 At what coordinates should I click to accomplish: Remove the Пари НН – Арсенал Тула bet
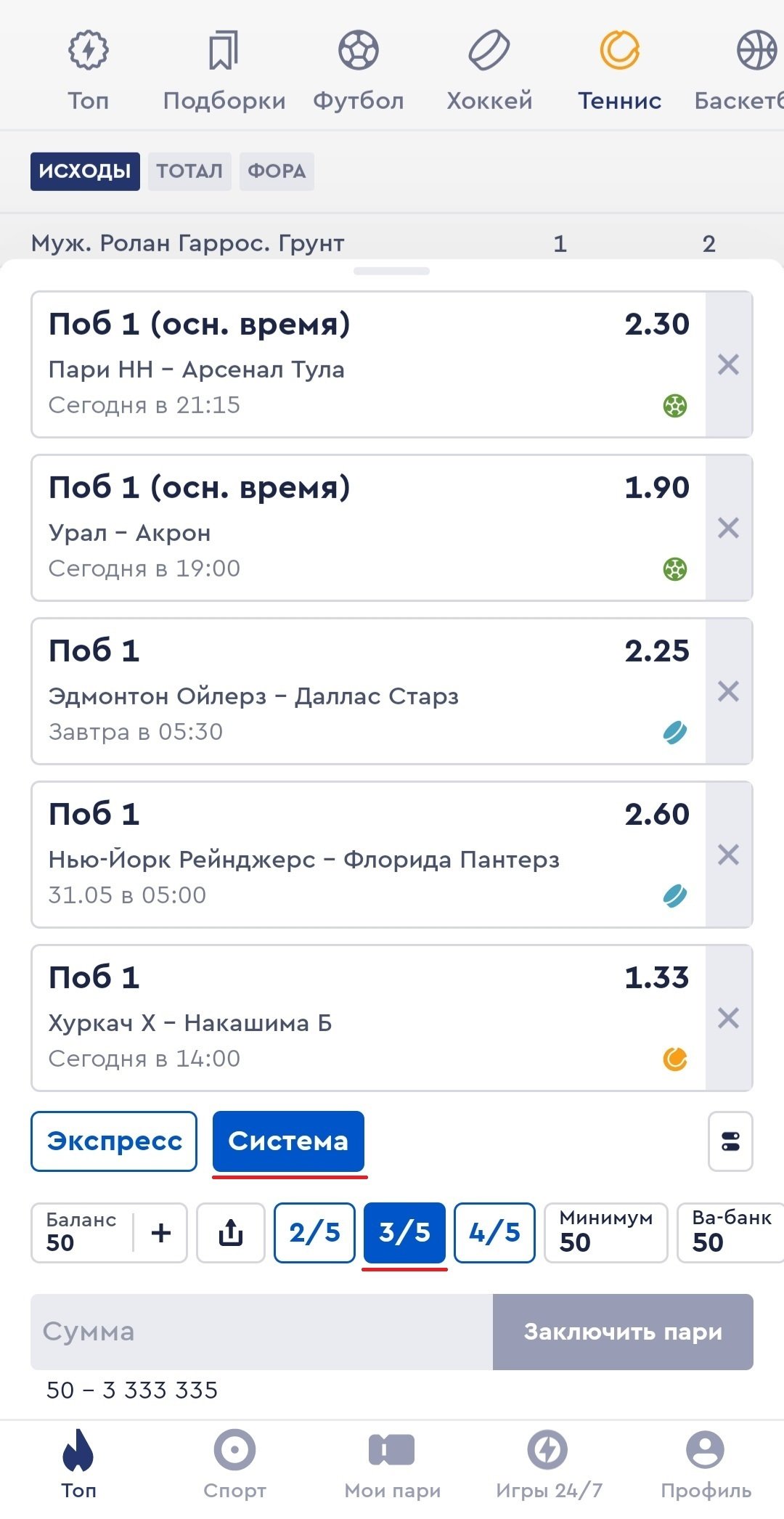pyautogui.click(x=728, y=365)
